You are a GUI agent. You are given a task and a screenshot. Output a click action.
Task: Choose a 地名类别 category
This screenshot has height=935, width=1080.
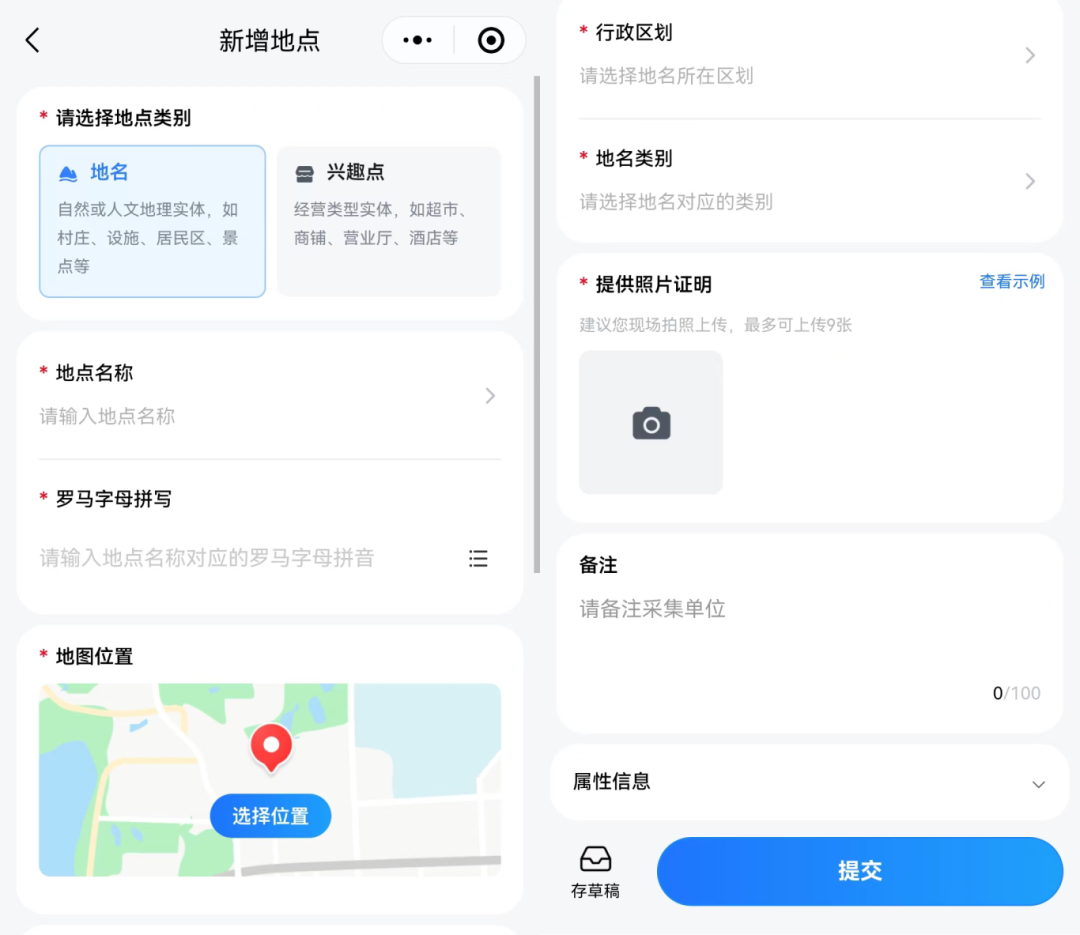click(x=809, y=181)
